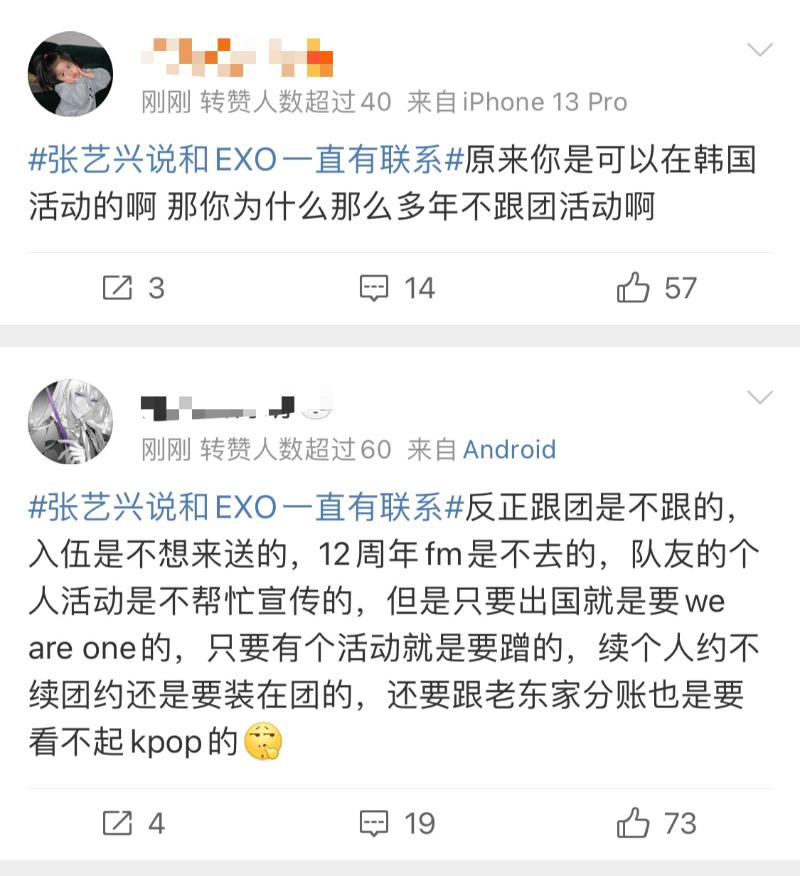View profile of the anime avatar user
The height and width of the screenshot is (876, 800).
(70, 422)
